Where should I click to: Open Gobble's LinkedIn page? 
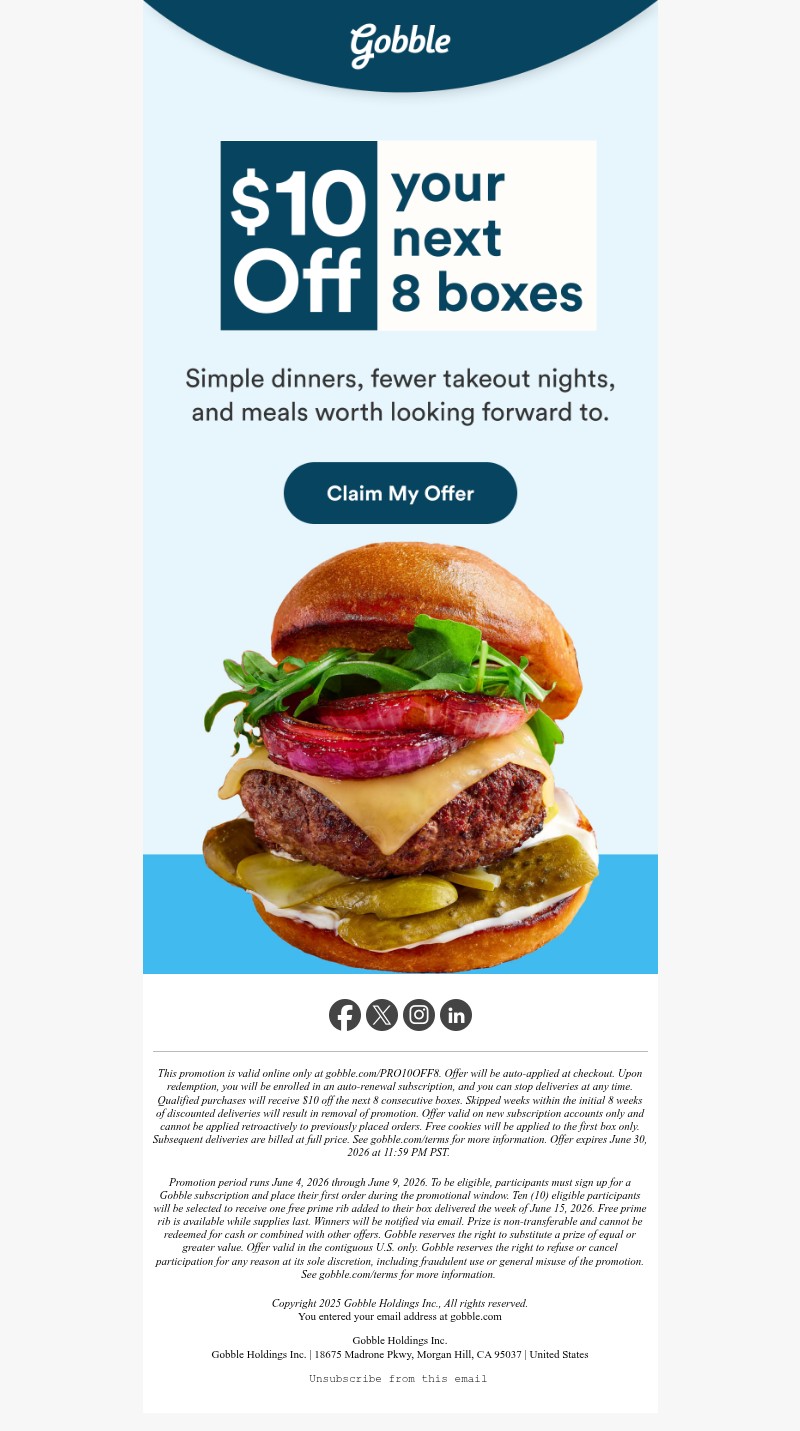(456, 1015)
